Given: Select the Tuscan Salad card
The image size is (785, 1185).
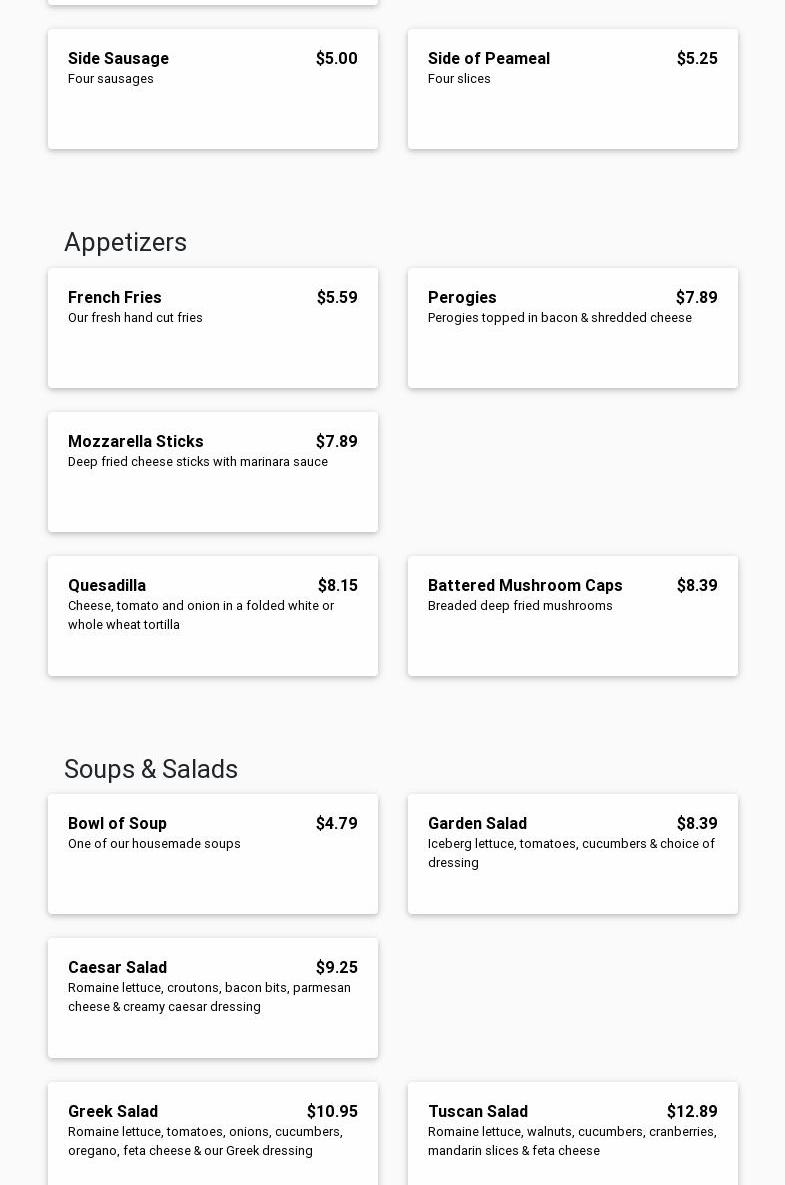Looking at the screenshot, I should (572, 1135).
